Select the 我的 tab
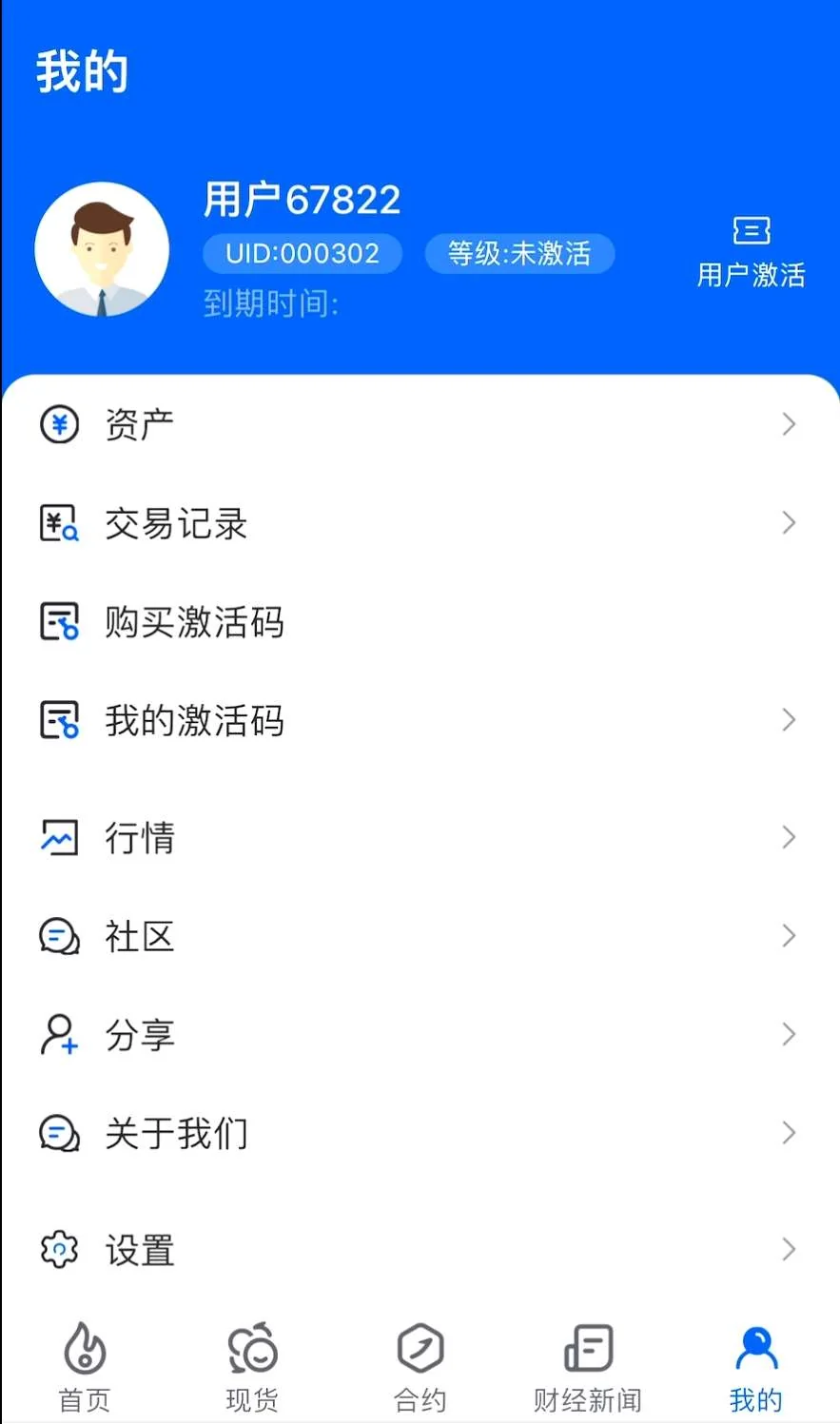This screenshot has width=840, height=1424. pos(756,1367)
